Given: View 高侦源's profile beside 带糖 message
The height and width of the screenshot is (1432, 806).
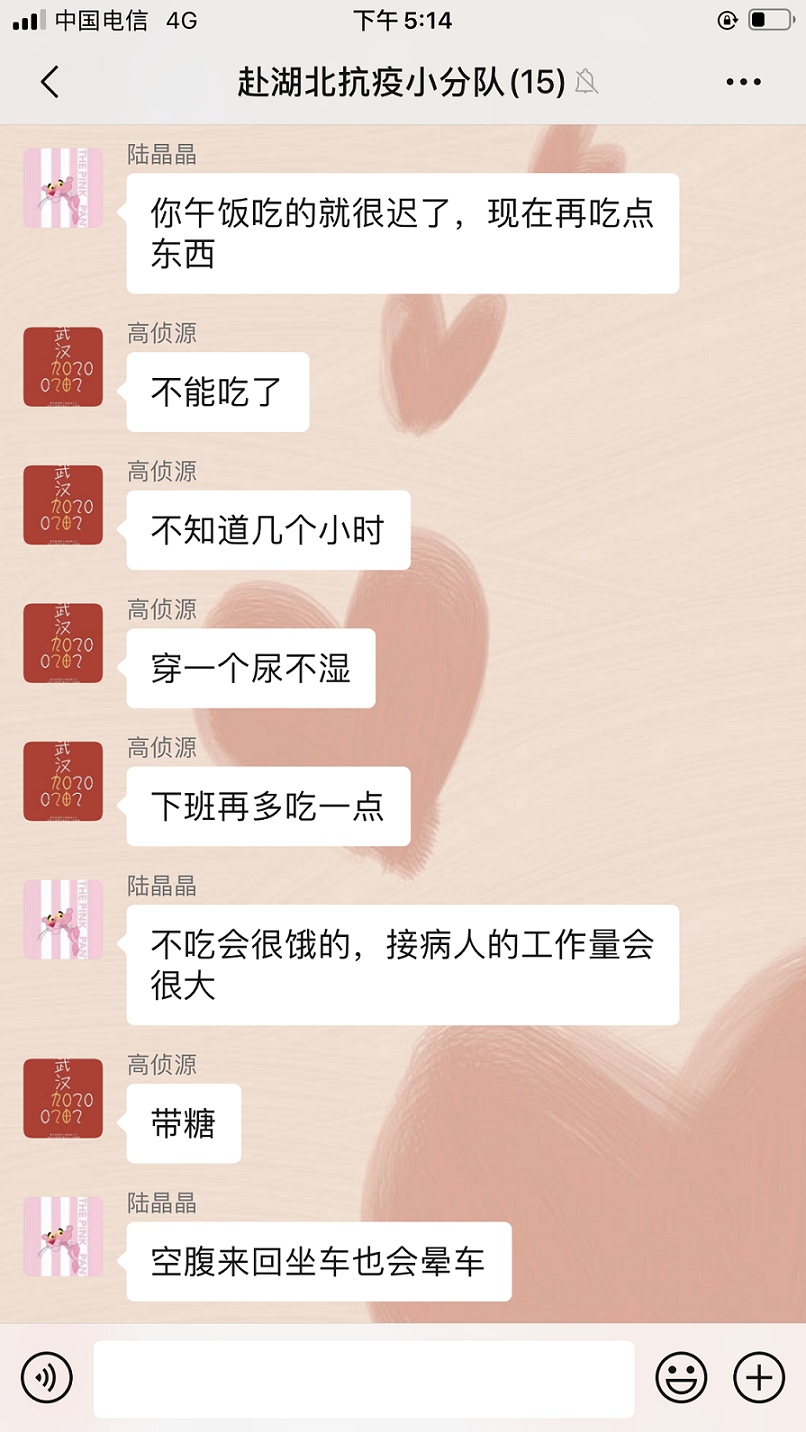Looking at the screenshot, I should click(63, 1098).
